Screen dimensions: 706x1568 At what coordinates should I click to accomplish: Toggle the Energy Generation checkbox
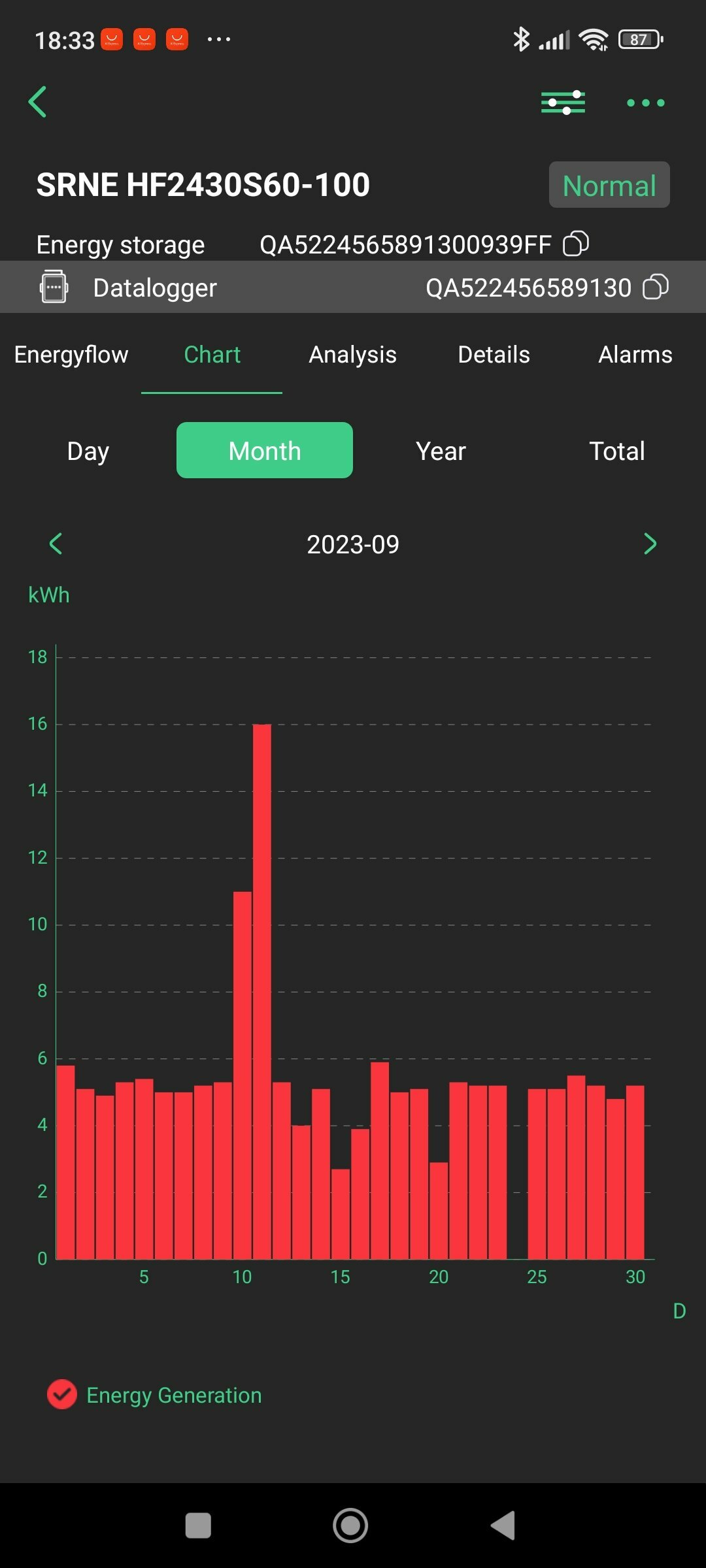(62, 1395)
